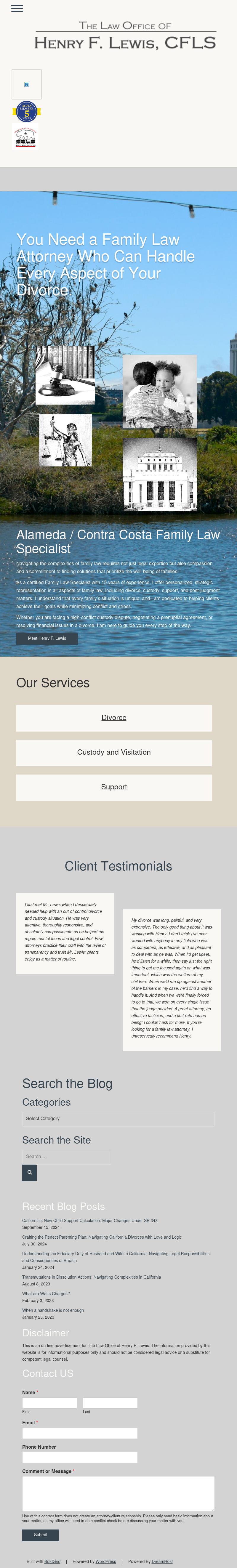Select the Email input field
This screenshot has height=1568, width=237.
(80, 1433)
